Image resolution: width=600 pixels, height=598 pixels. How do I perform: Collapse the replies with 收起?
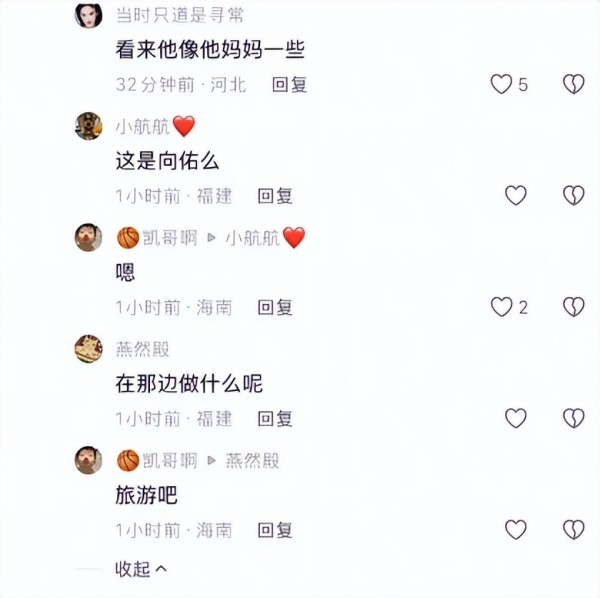coord(140,569)
